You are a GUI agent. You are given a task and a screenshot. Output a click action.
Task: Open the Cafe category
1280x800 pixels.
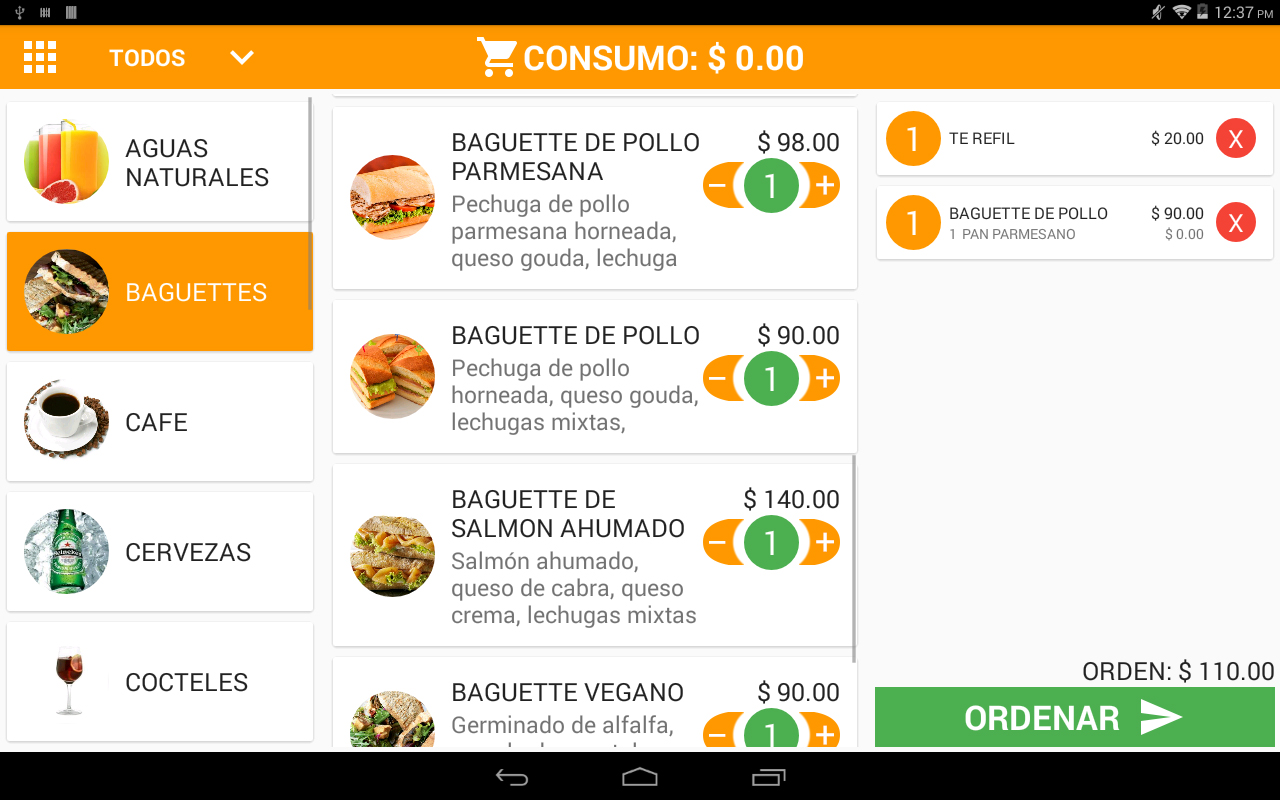[160, 422]
